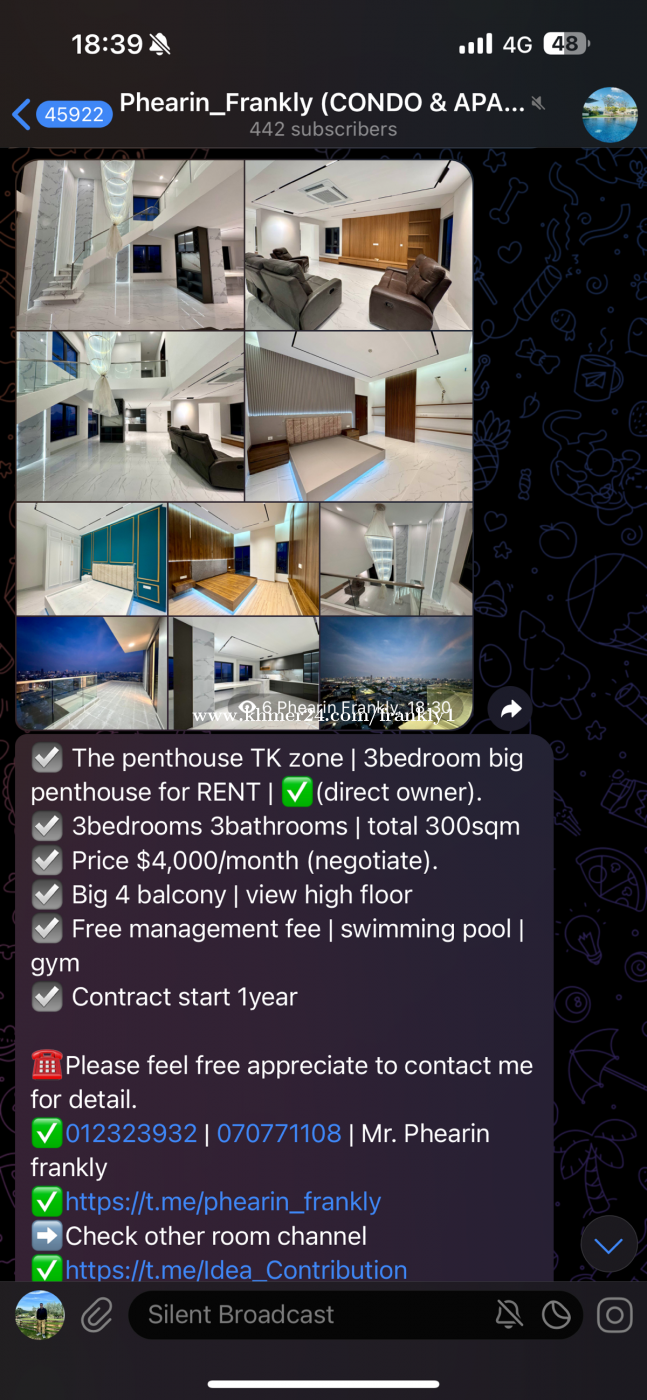View the teal wall bedroom photo
The width and height of the screenshot is (647, 1400).
[x=92, y=559]
